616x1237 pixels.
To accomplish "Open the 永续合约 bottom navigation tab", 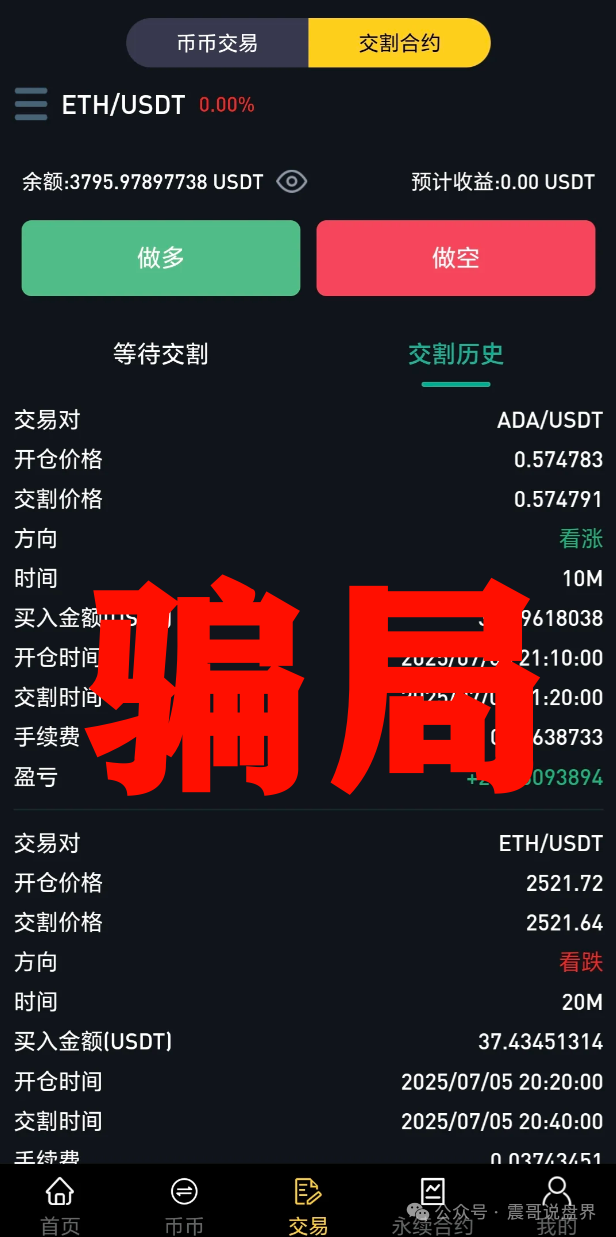I will pos(432,1203).
